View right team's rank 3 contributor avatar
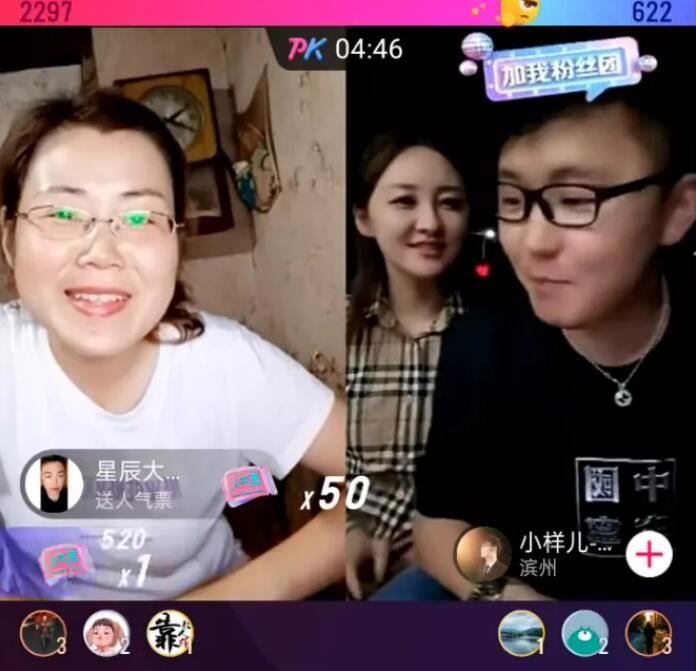 click(648, 633)
